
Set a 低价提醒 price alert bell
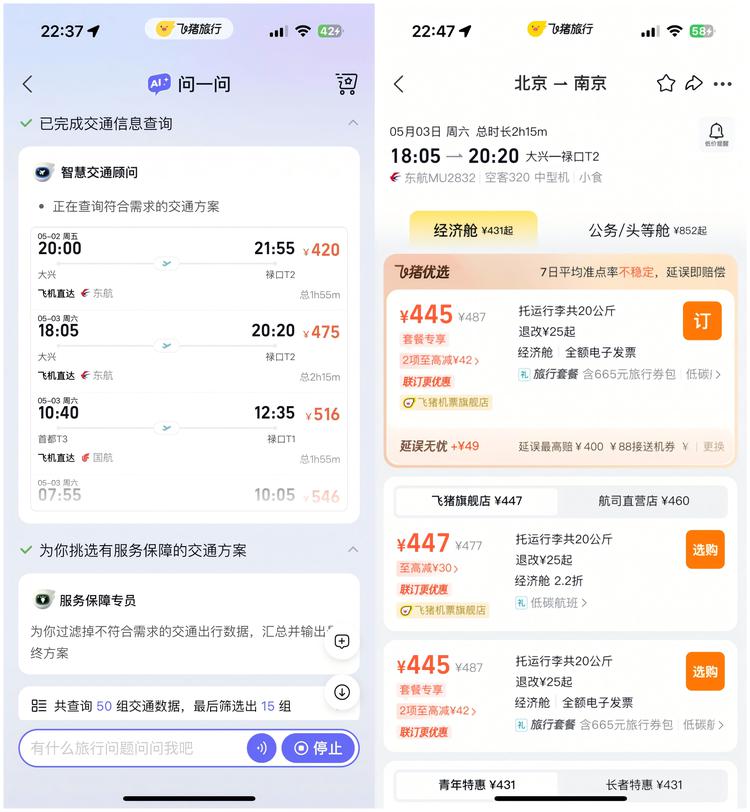[716, 135]
